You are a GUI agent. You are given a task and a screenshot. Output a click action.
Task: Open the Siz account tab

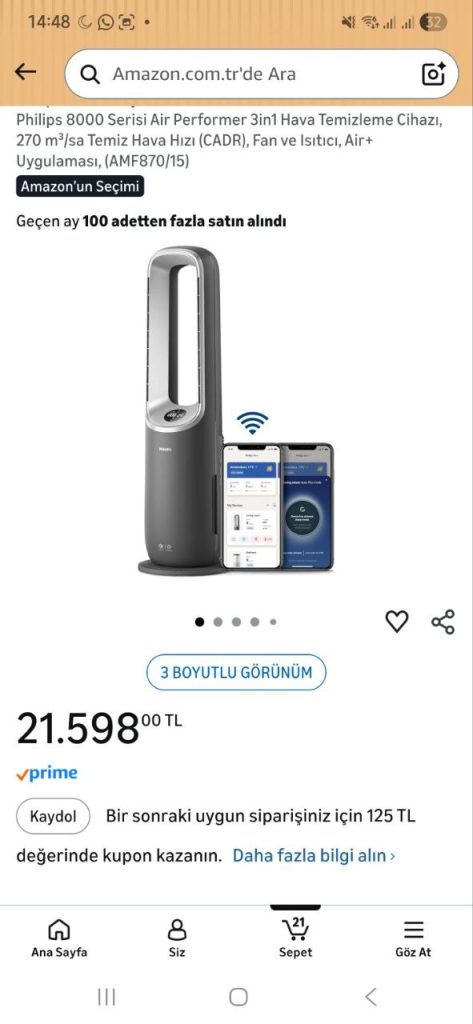177,938
